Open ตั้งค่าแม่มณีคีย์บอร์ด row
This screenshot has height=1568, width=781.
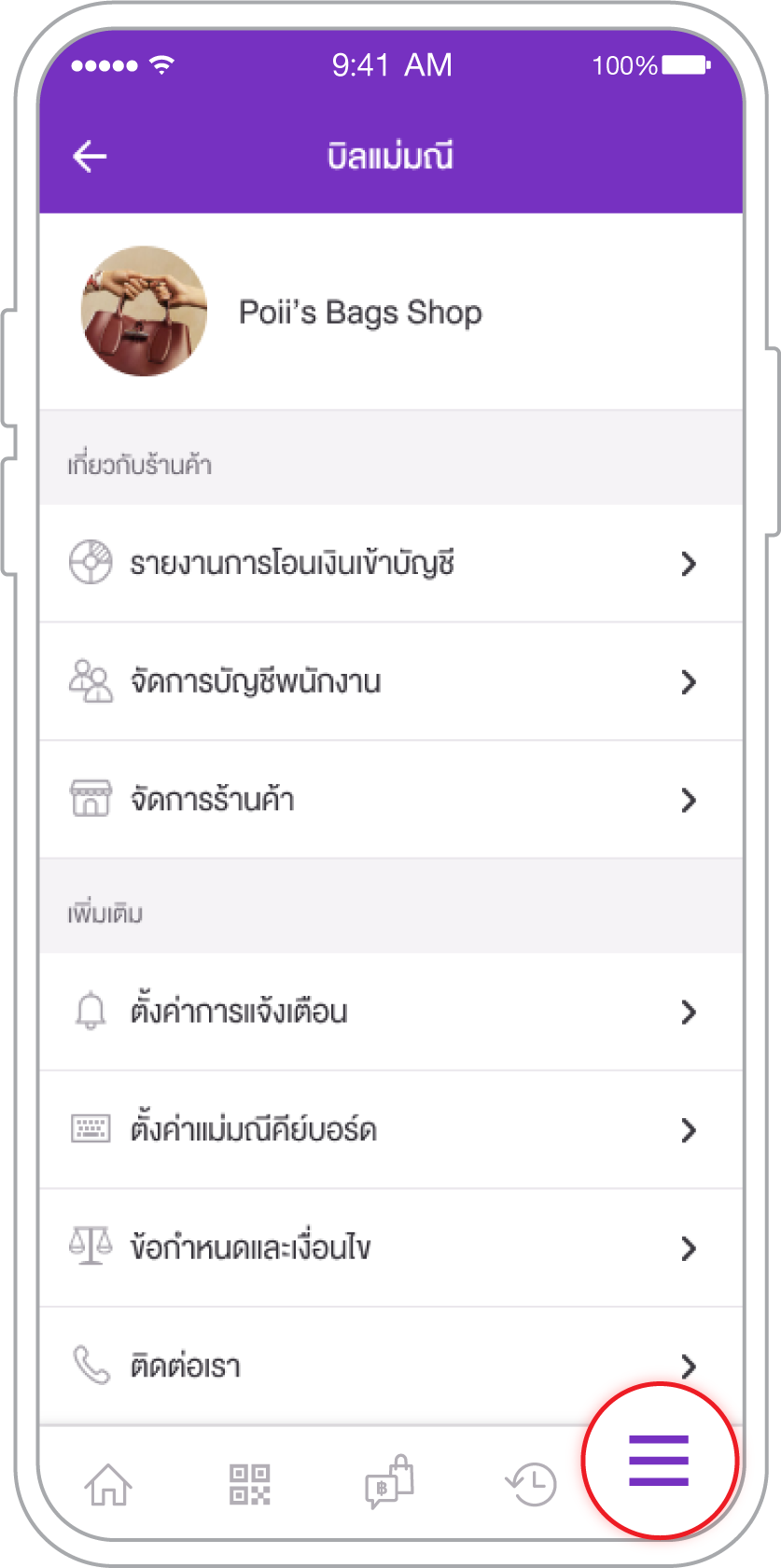(x=390, y=1130)
